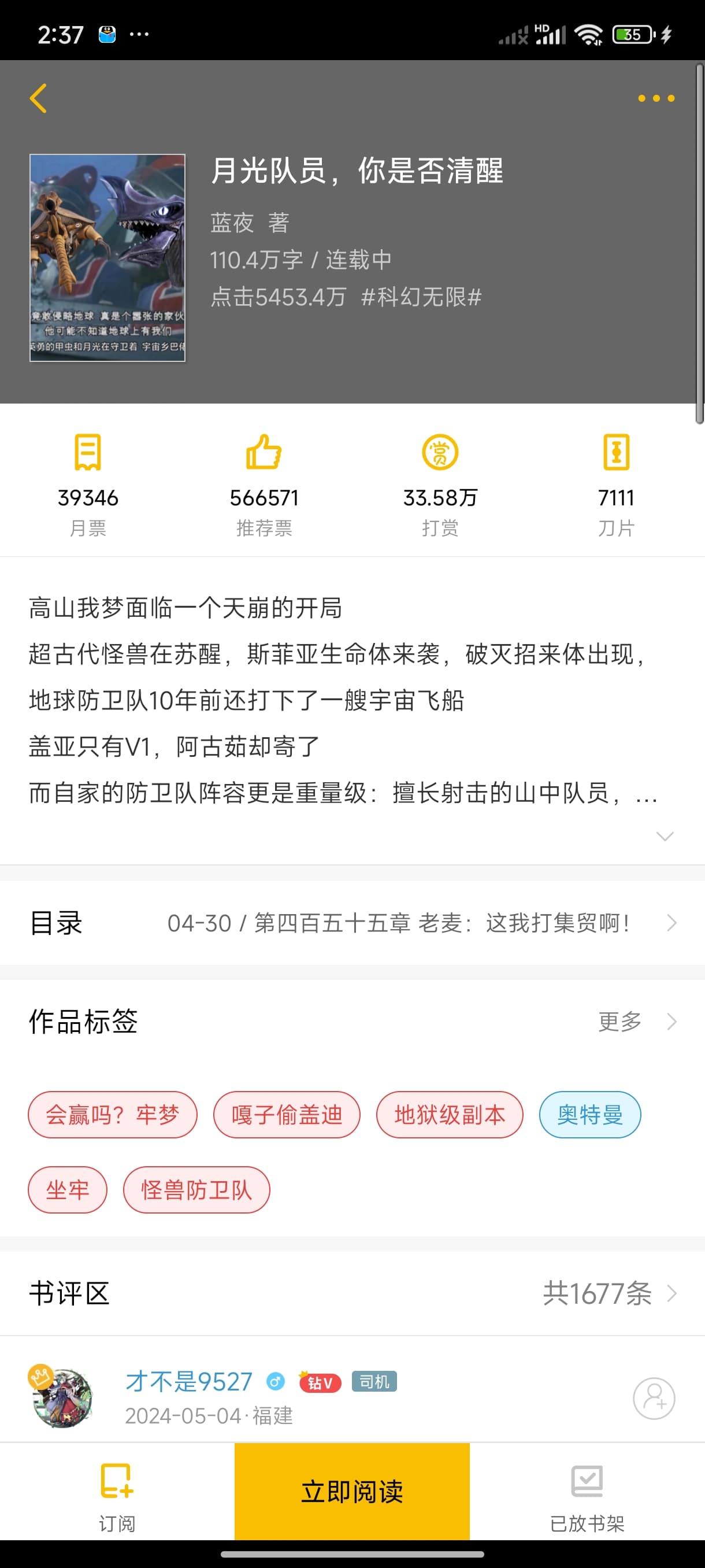Open all 1677 book reviews

coord(608,1293)
